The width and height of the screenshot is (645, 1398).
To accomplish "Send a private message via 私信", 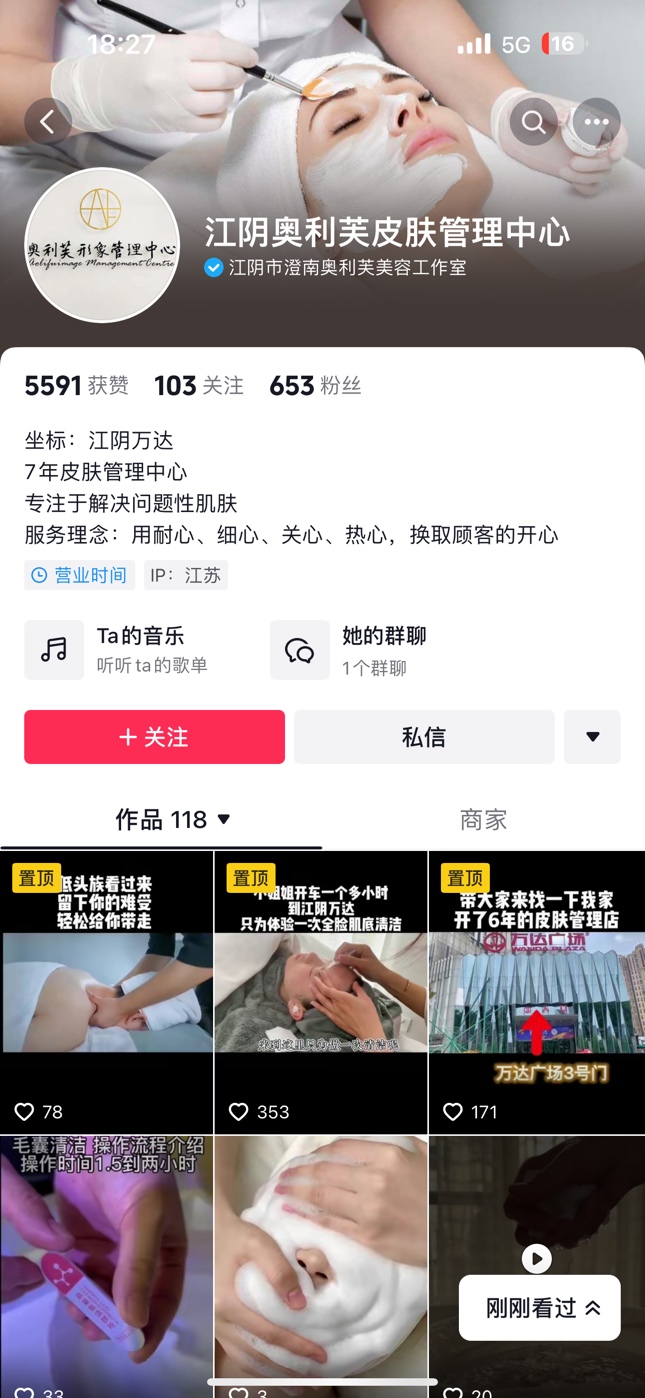I will [424, 737].
